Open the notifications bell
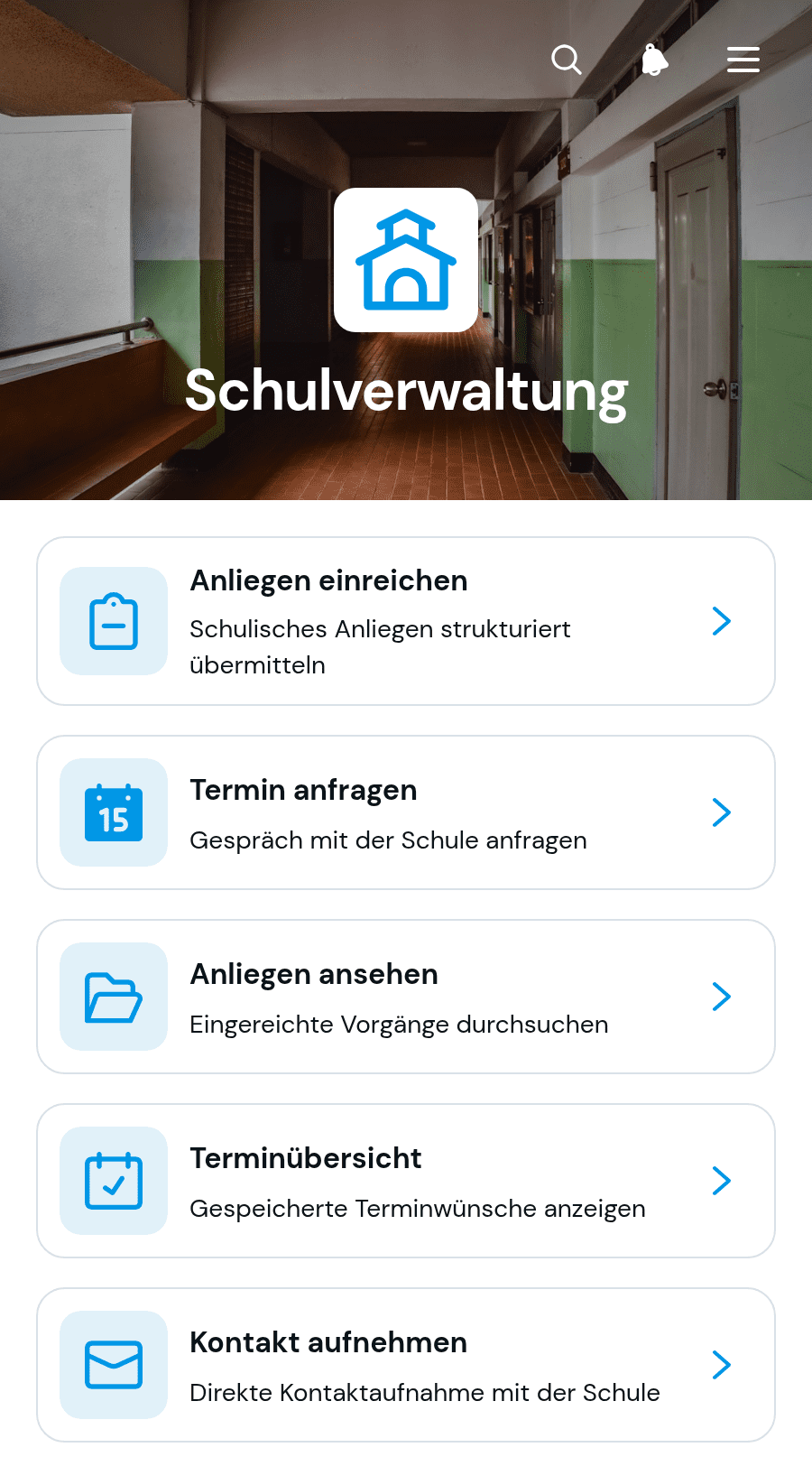 click(x=654, y=60)
